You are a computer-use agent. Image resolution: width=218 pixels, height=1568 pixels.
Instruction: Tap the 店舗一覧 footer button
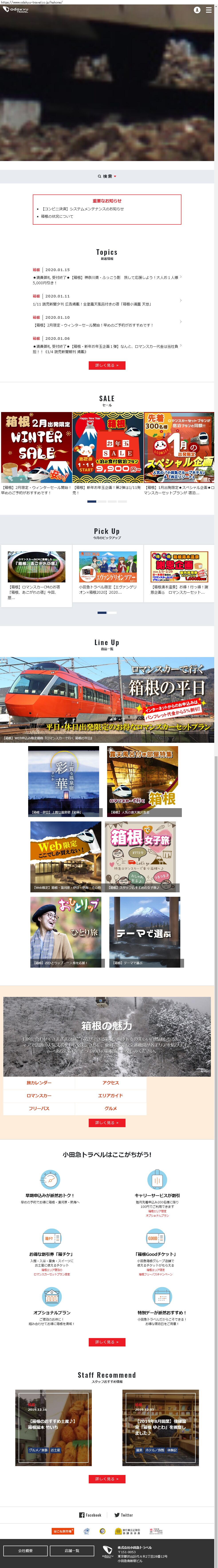[72, 1550]
